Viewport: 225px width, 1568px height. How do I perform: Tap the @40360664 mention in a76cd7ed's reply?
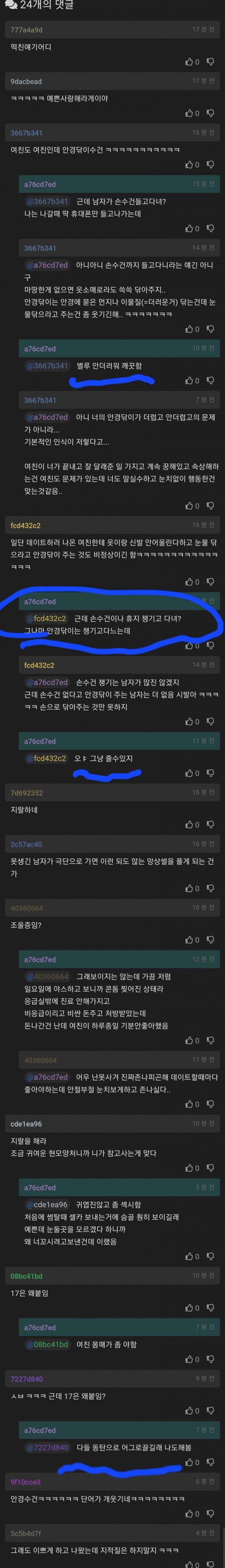tap(47, 977)
